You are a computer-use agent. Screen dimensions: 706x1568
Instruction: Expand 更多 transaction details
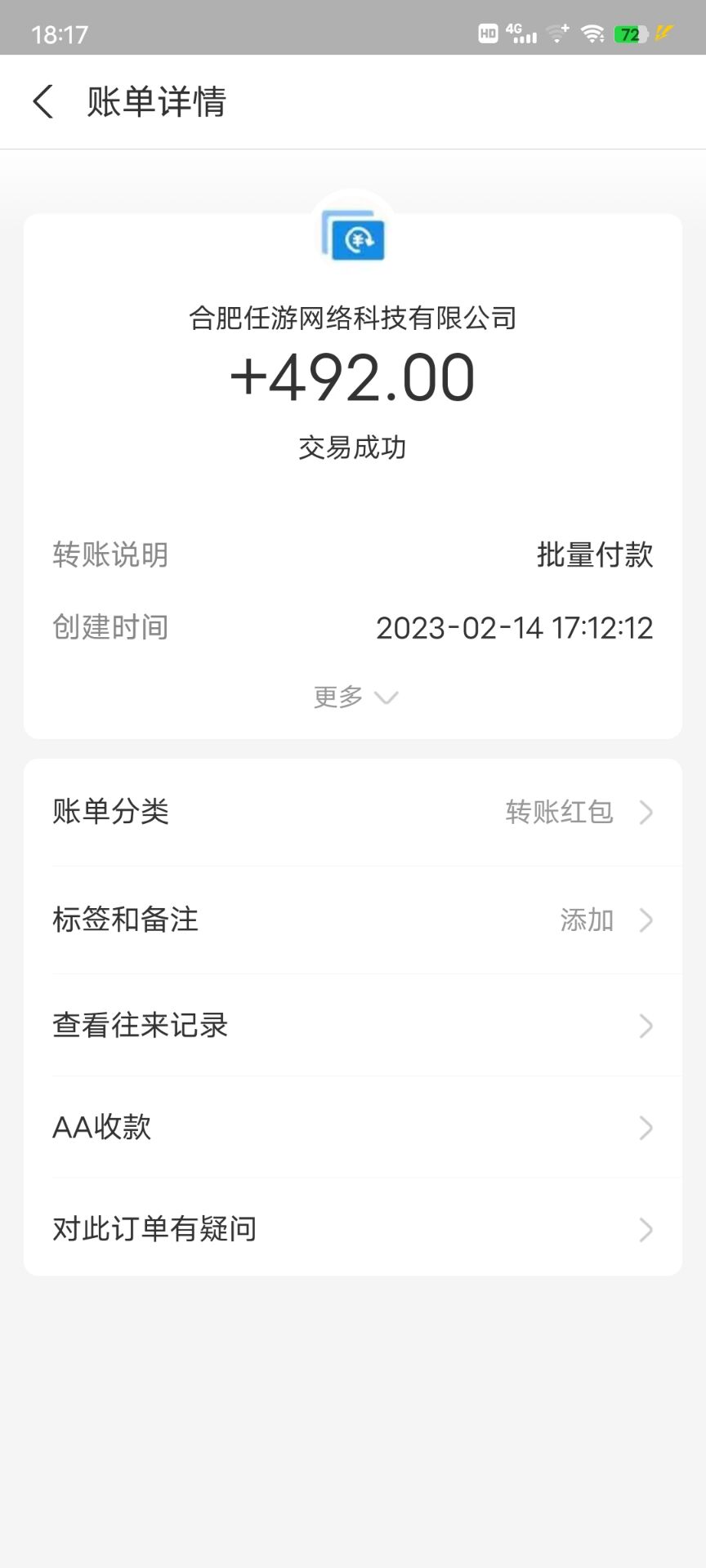tap(355, 697)
